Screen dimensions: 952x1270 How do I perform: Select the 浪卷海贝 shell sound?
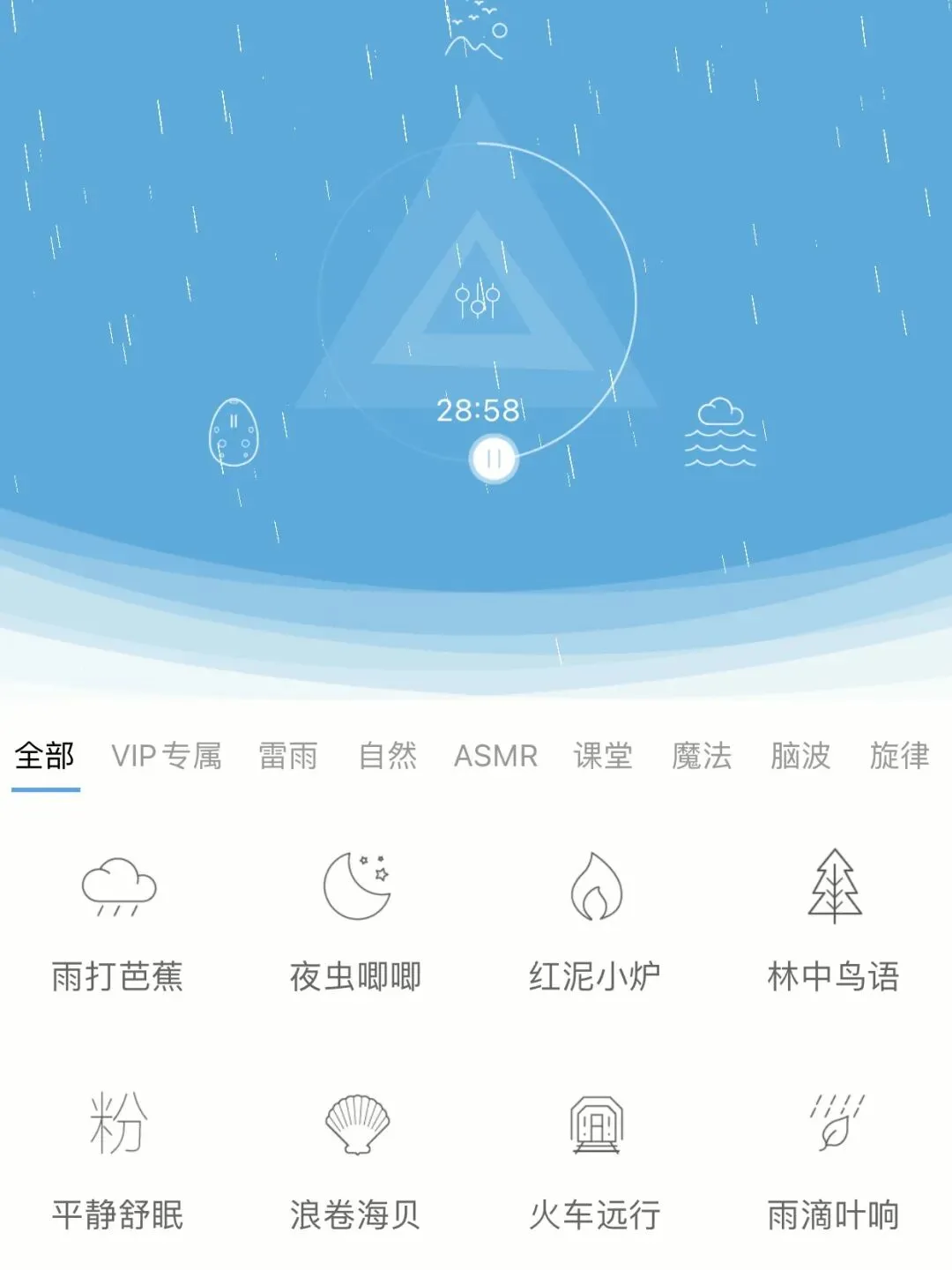pos(356,1162)
